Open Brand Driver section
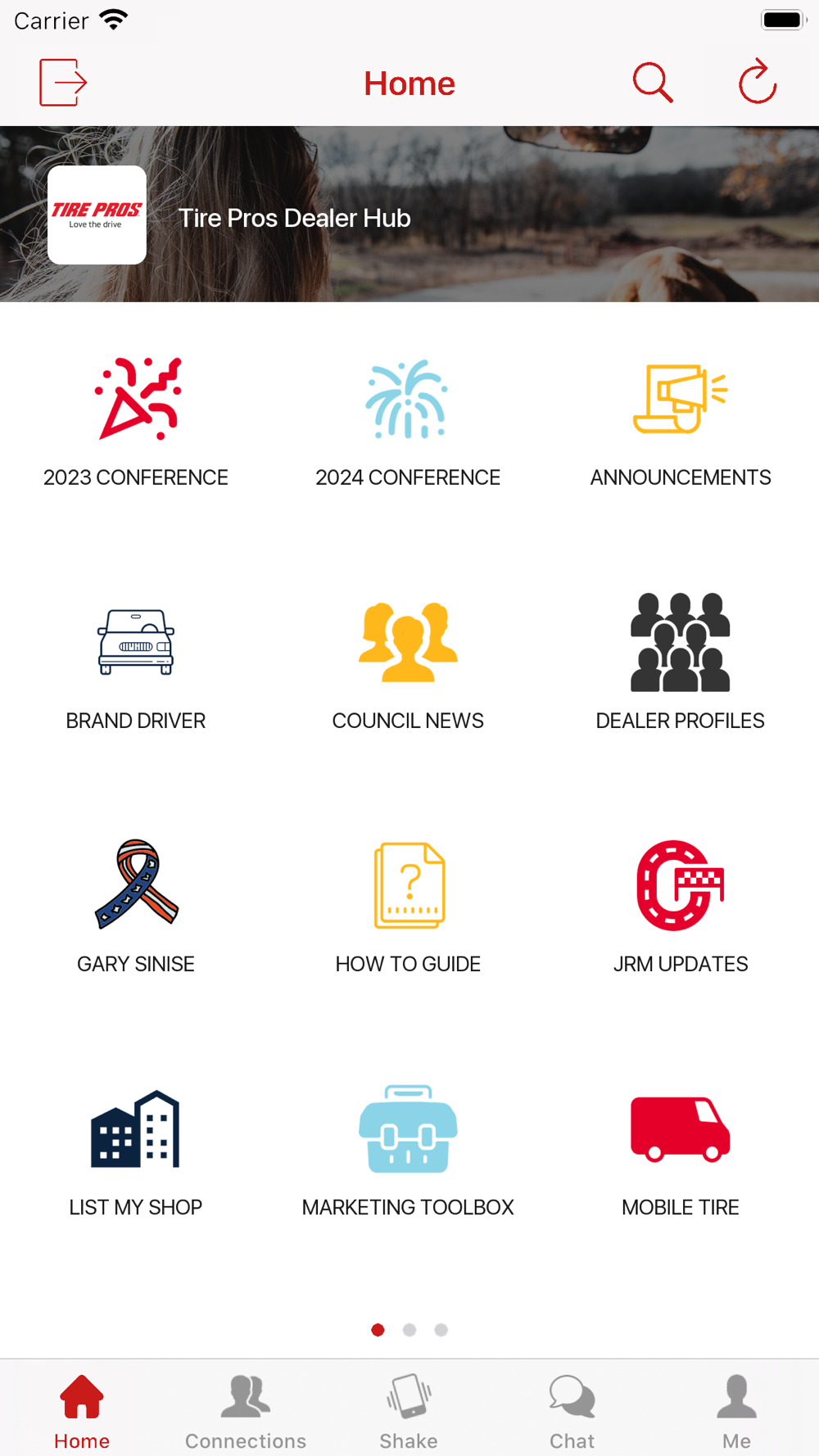Image resolution: width=819 pixels, height=1456 pixels. [136, 665]
